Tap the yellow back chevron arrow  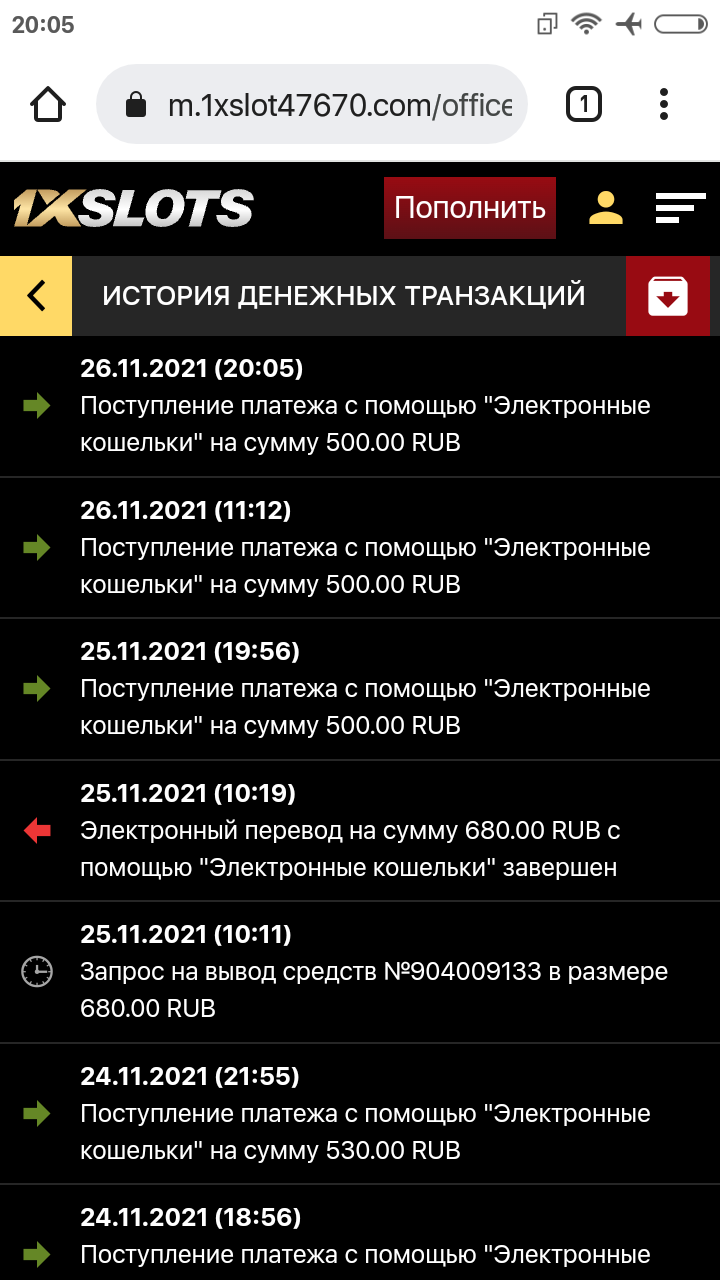pyautogui.click(x=36, y=296)
